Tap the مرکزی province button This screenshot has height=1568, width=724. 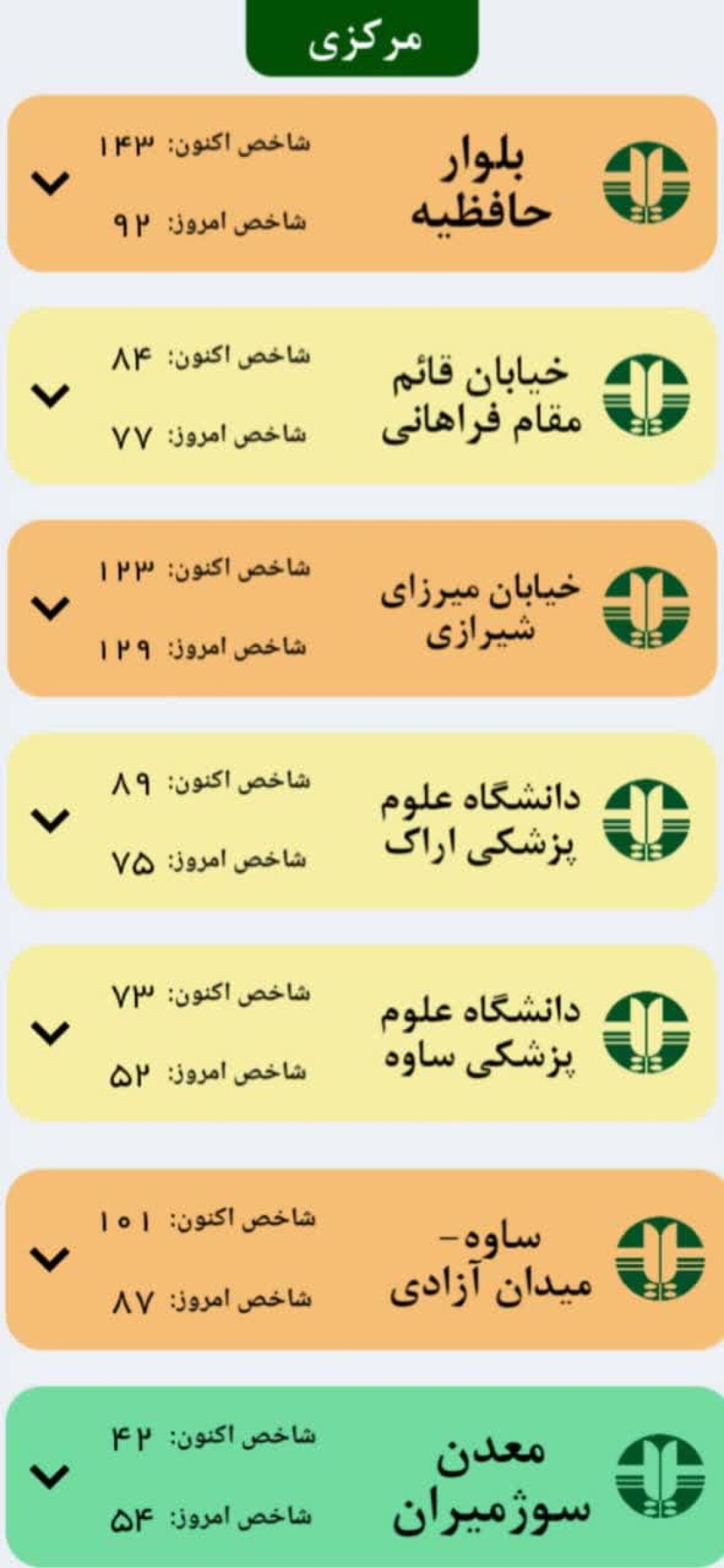point(362,38)
